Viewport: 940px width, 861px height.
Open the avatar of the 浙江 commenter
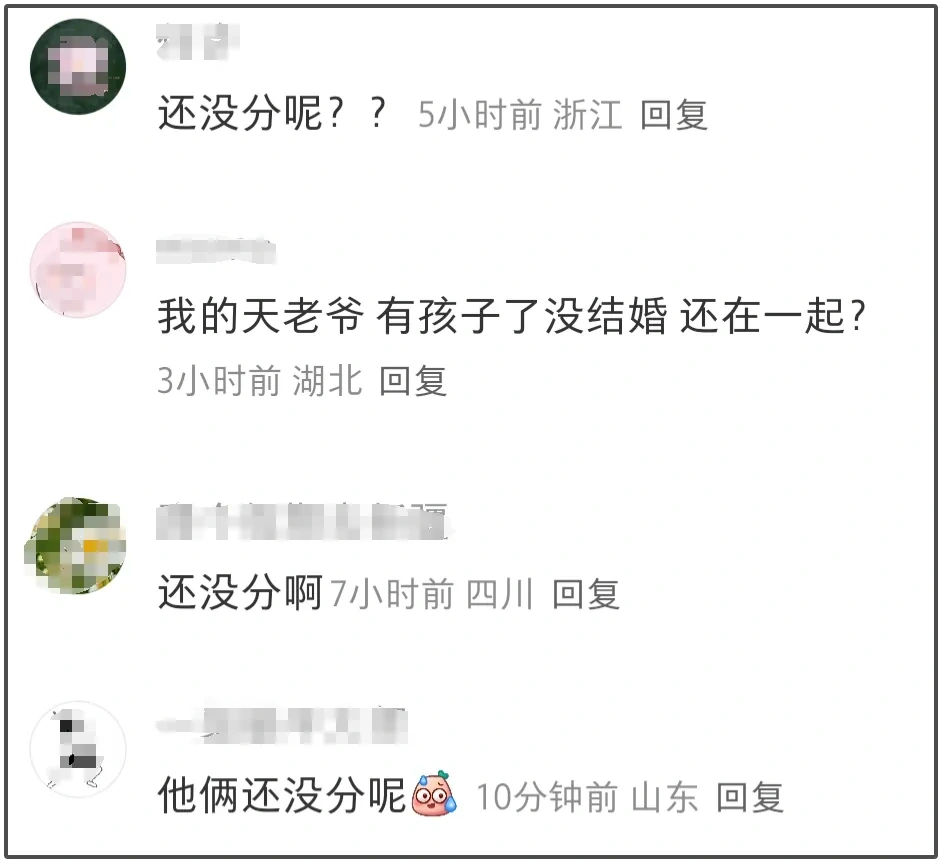(x=78, y=66)
